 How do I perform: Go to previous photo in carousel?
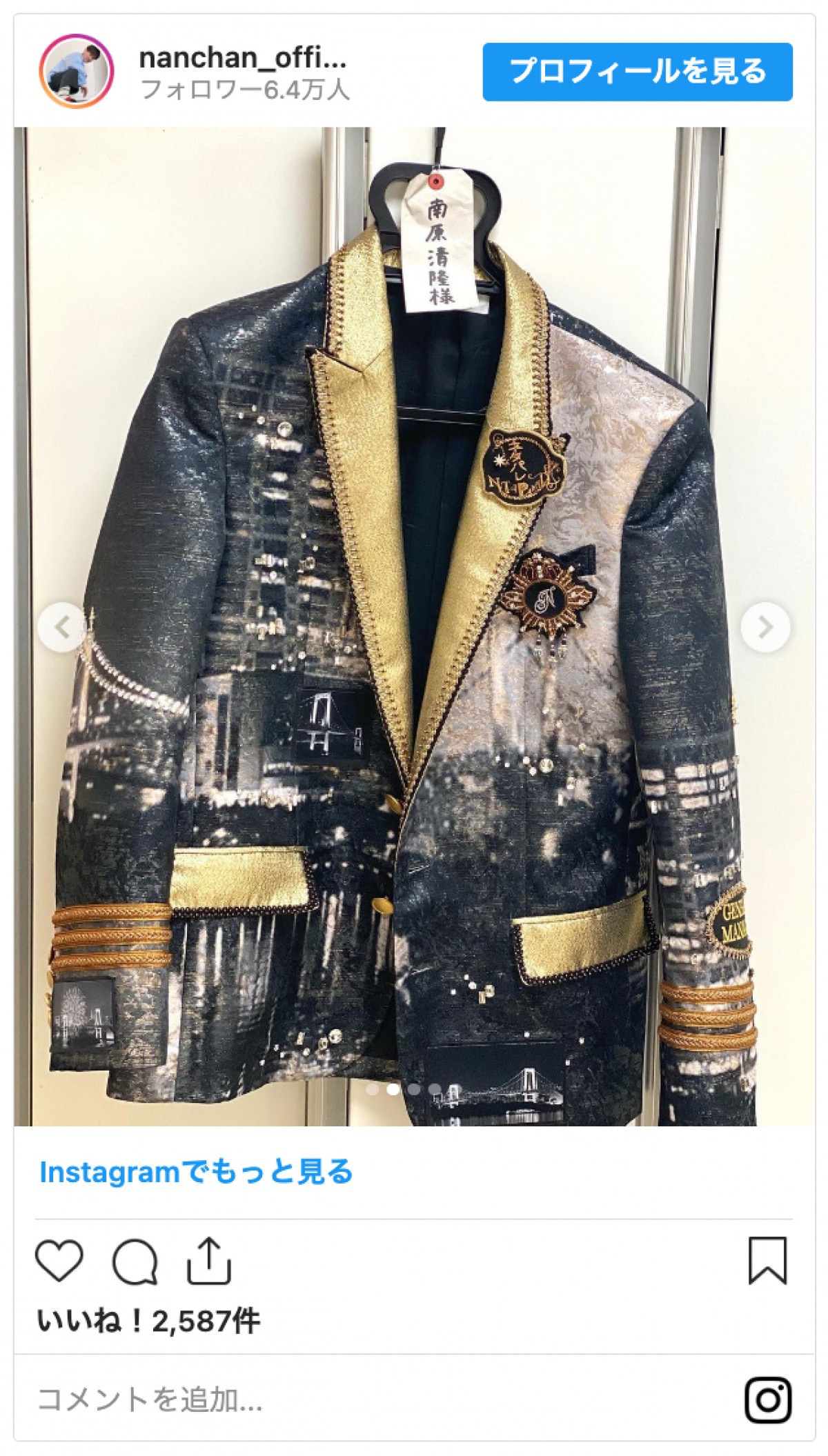click(x=62, y=627)
